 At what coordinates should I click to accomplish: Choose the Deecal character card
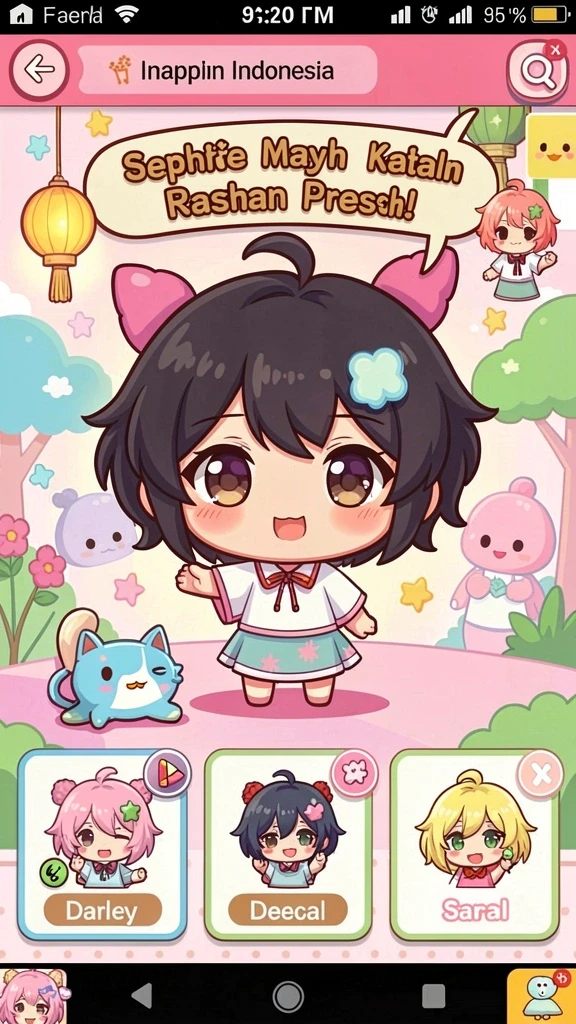(288, 844)
